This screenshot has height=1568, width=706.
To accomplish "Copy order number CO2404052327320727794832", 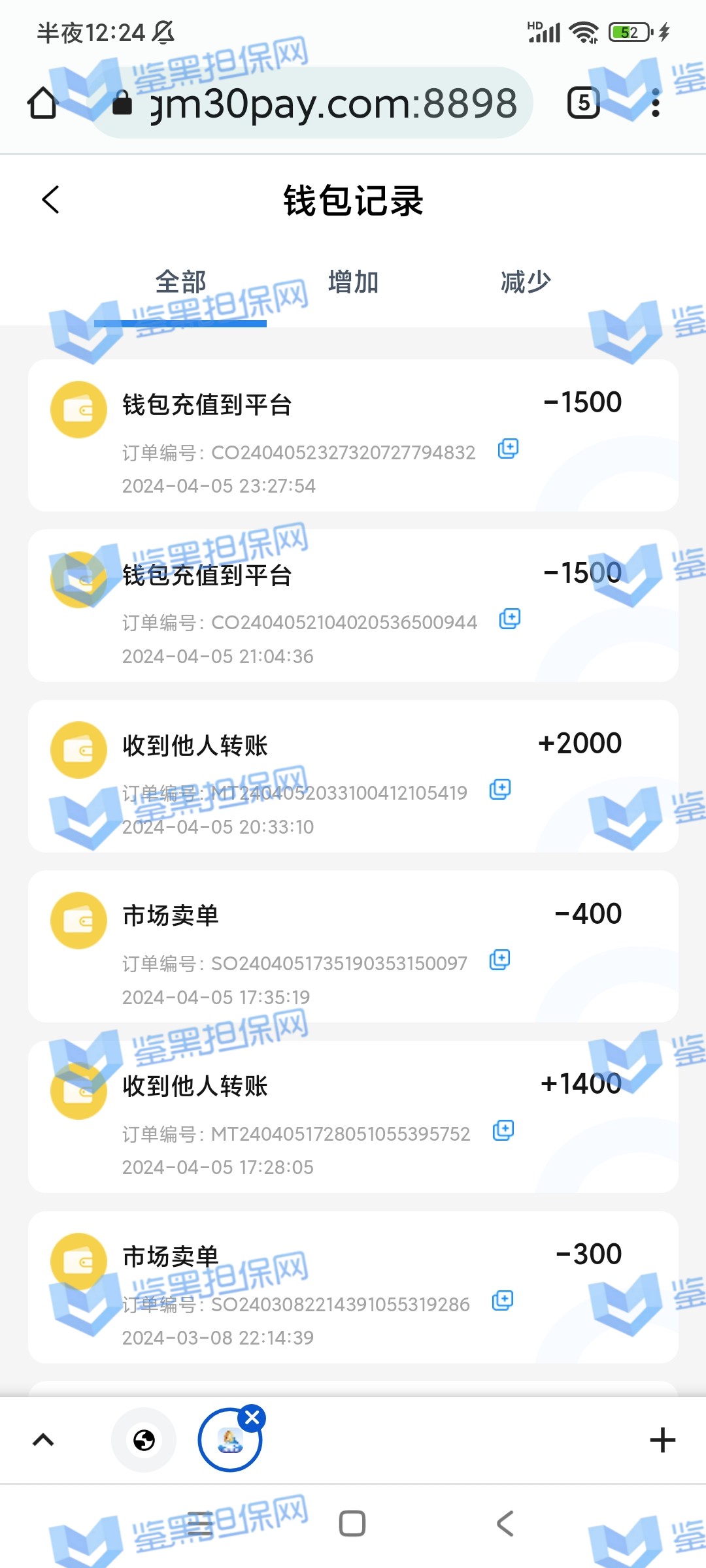I will point(508,449).
